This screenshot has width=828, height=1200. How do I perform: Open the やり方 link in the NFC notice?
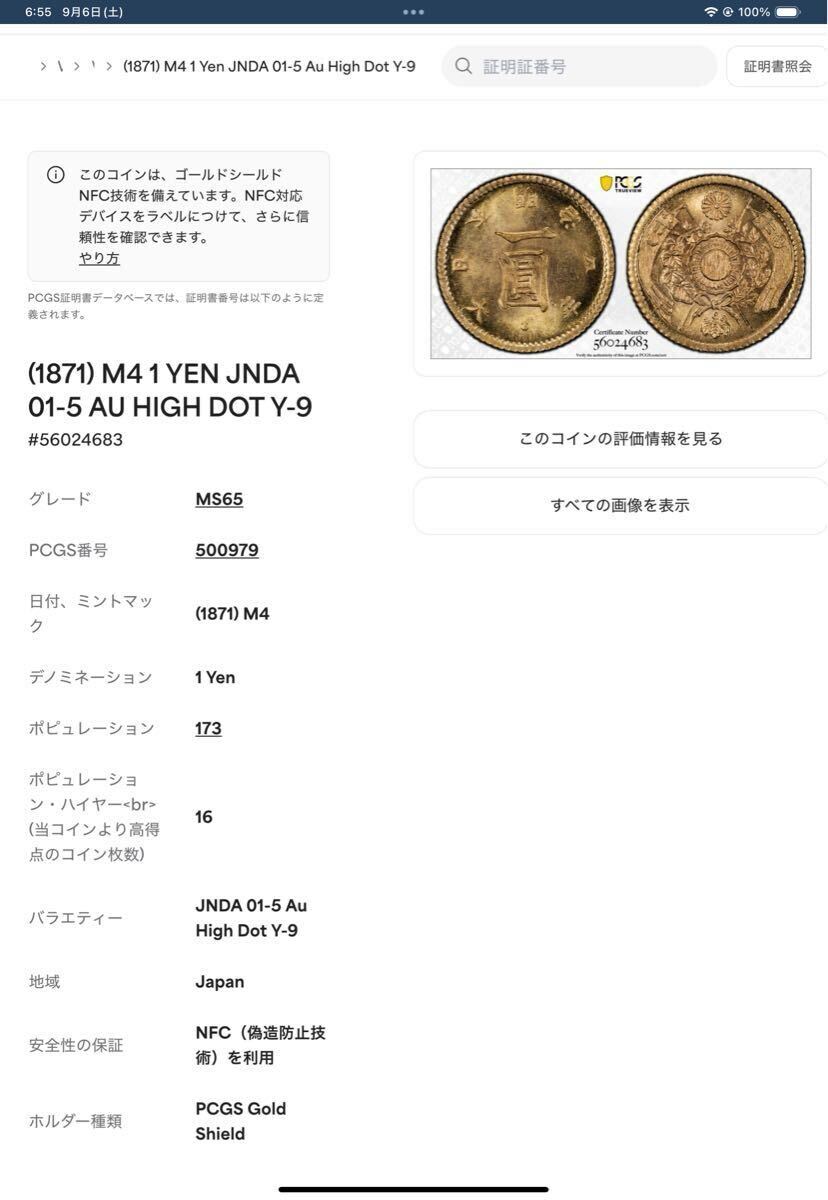[x=99, y=258]
